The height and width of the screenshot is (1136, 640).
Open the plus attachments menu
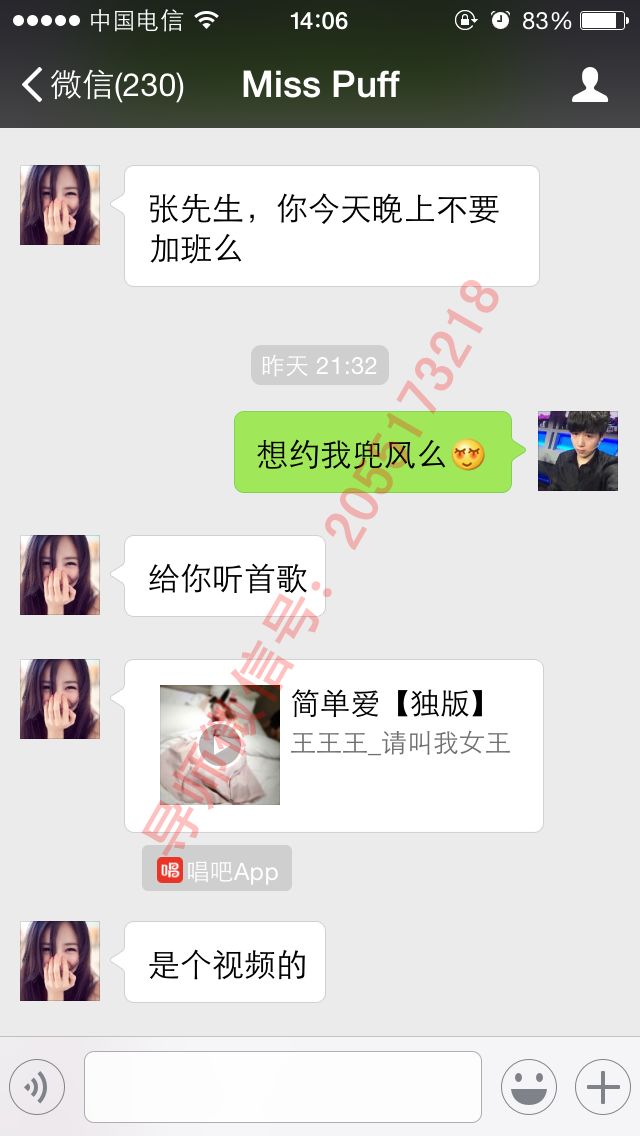(x=602, y=1087)
